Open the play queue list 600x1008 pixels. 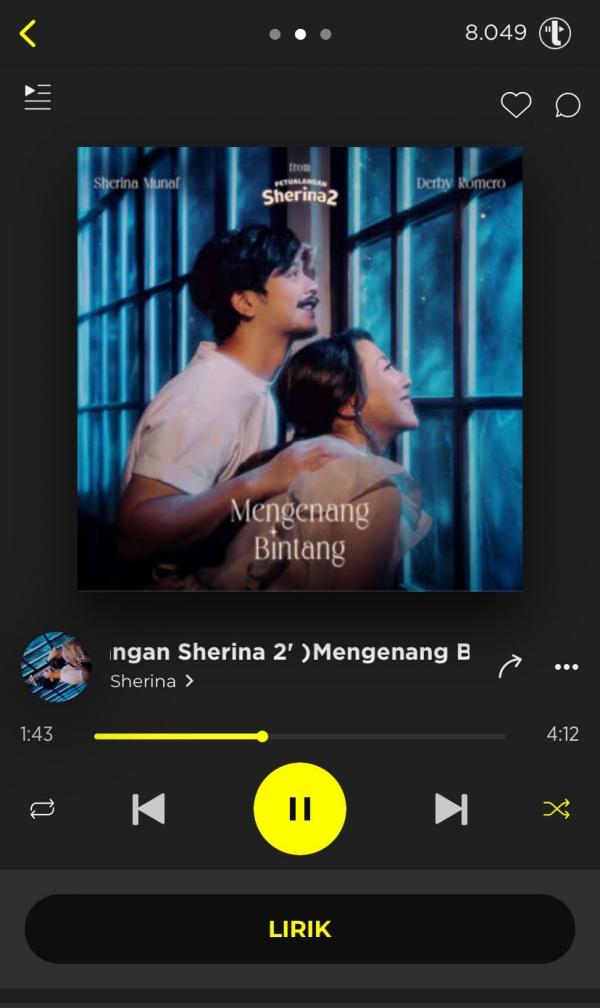tap(38, 97)
